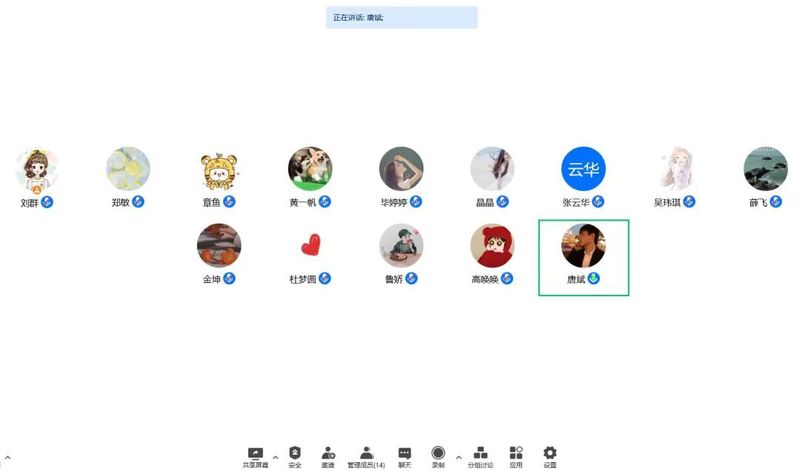The image size is (799, 471).
Task: Expand the arrow next to 录制
Action: pos(458,457)
